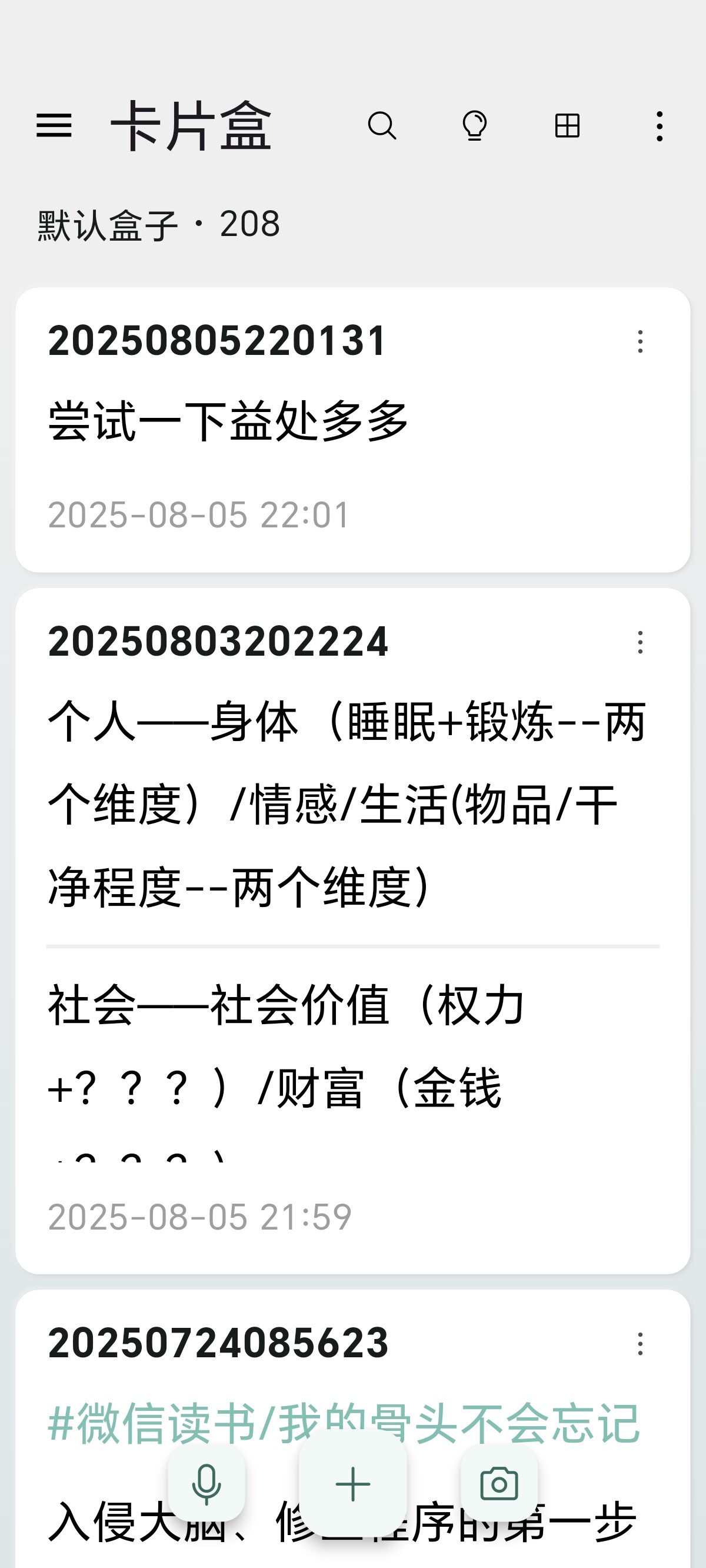The image size is (706, 1568).
Task: Switch layout with the grid icon
Action: click(567, 126)
